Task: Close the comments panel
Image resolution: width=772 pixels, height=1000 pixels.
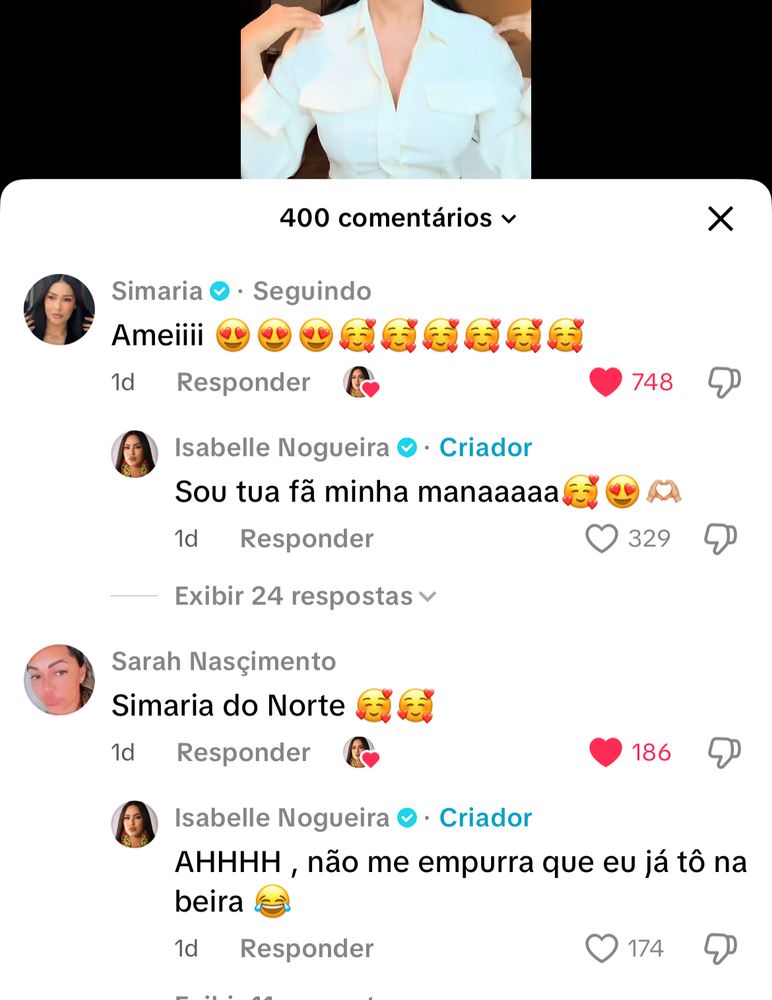Action: 720,219
